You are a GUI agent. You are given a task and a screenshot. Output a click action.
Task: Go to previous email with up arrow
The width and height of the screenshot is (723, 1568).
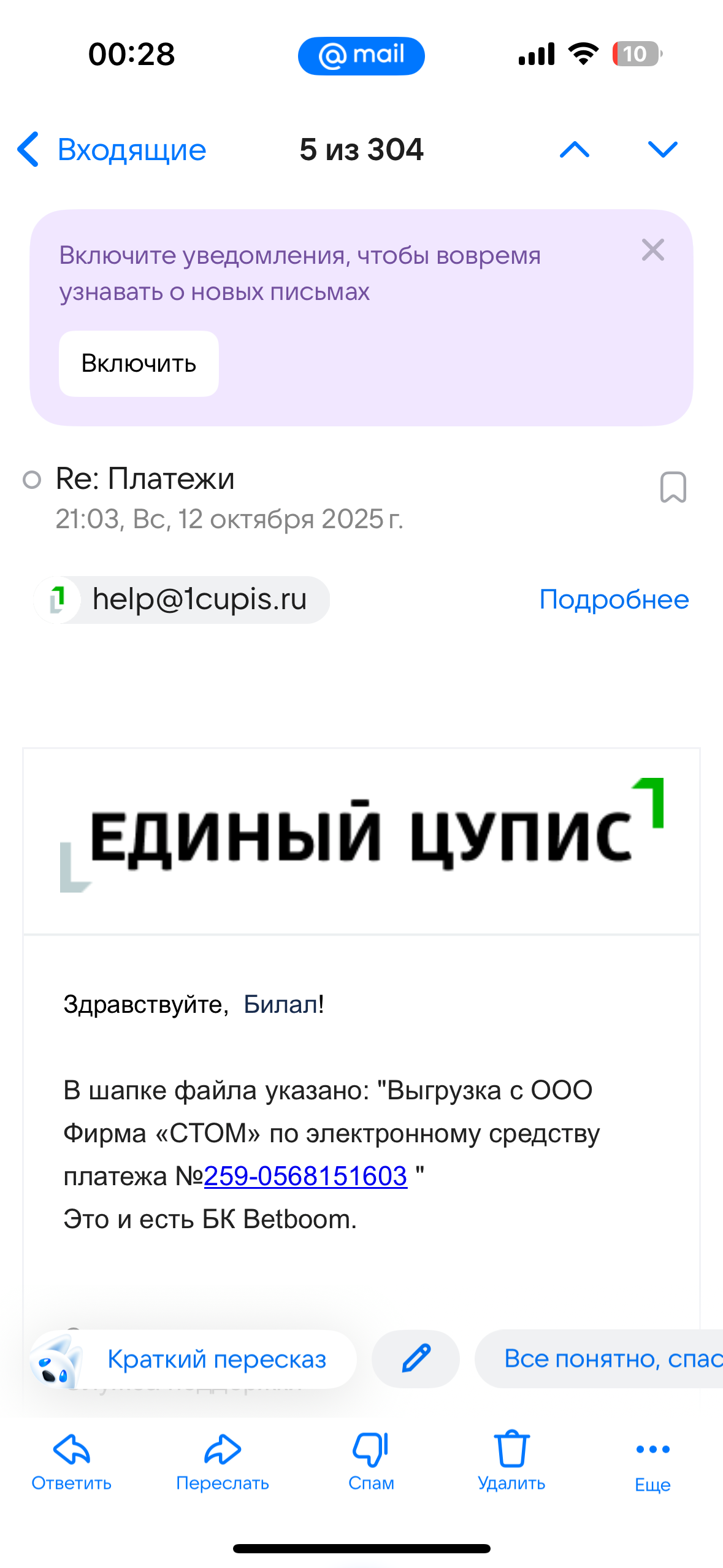(575, 150)
